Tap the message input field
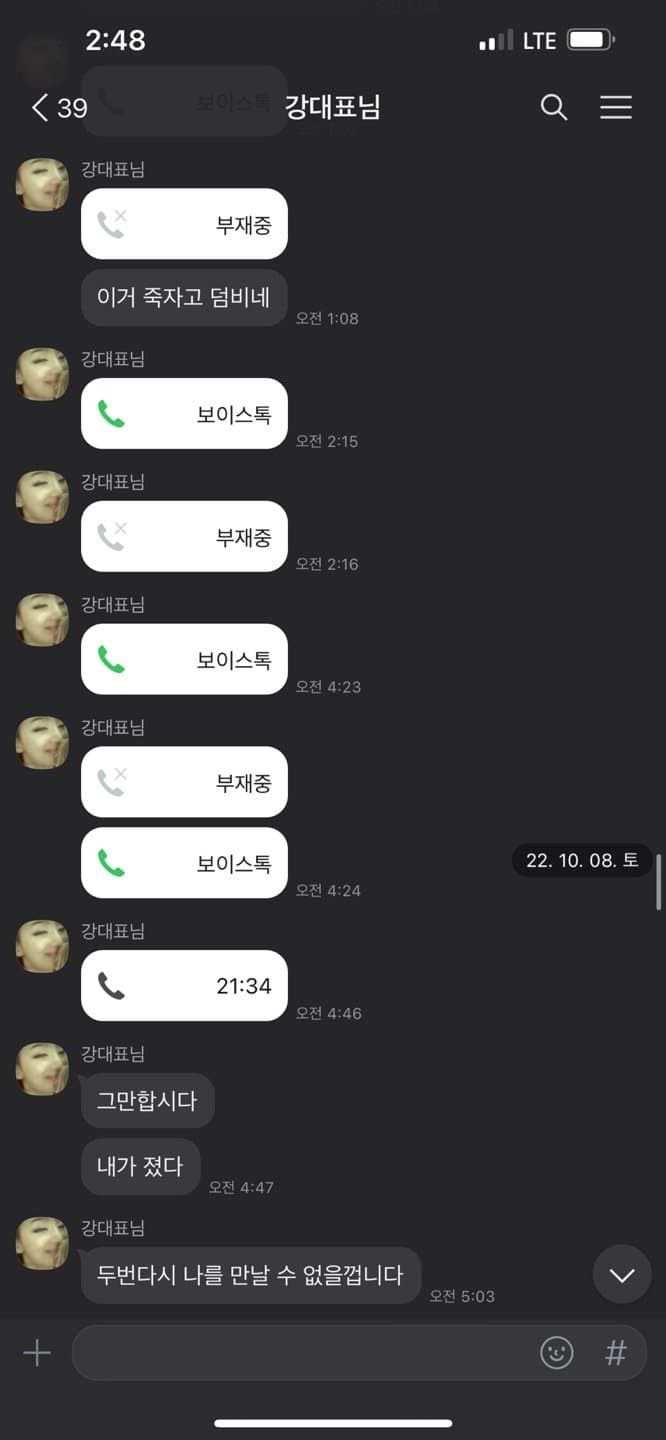This screenshot has width=666, height=1440. coord(300,1353)
